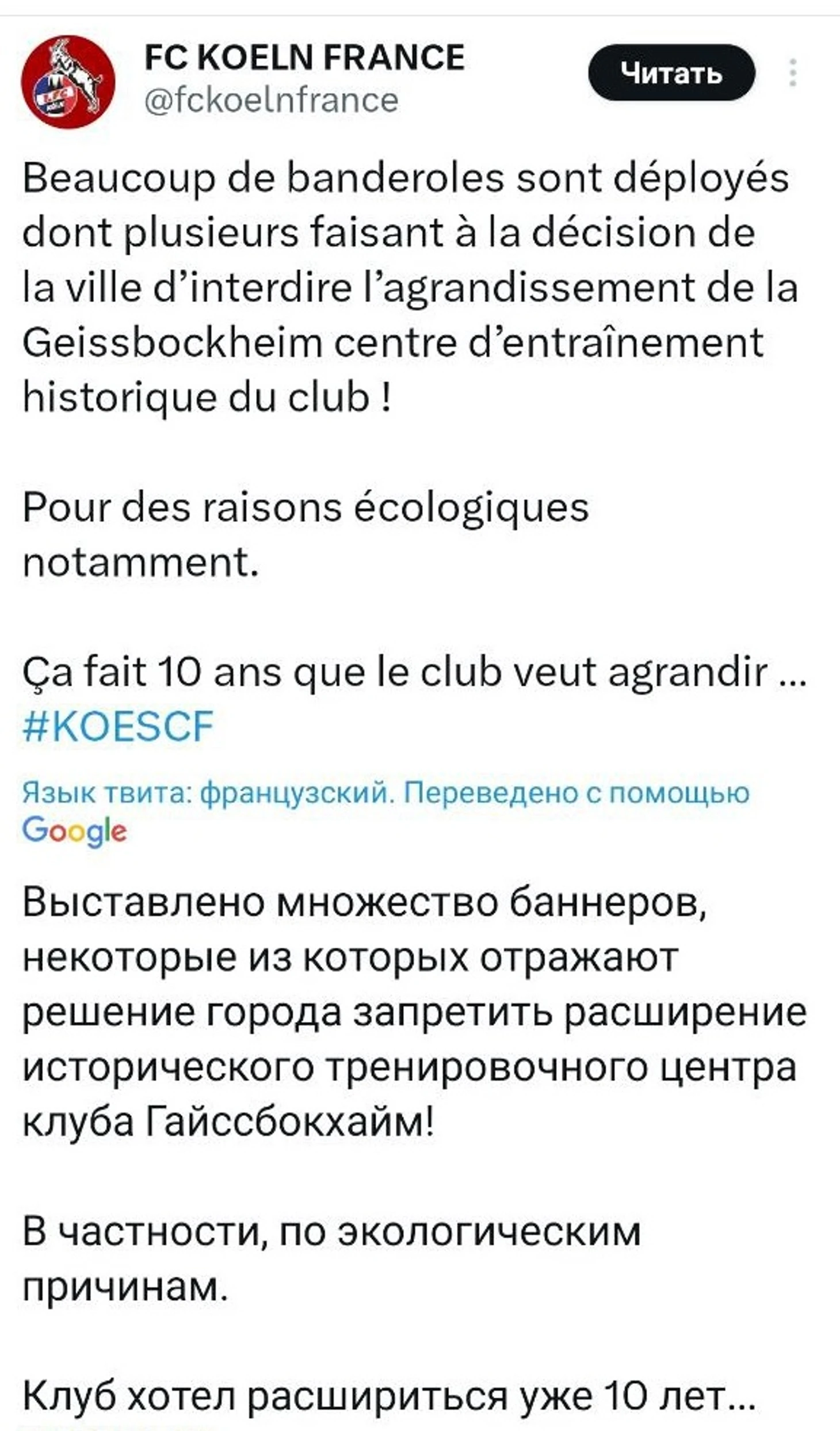Open the #KOESCF hashtag

point(118,726)
